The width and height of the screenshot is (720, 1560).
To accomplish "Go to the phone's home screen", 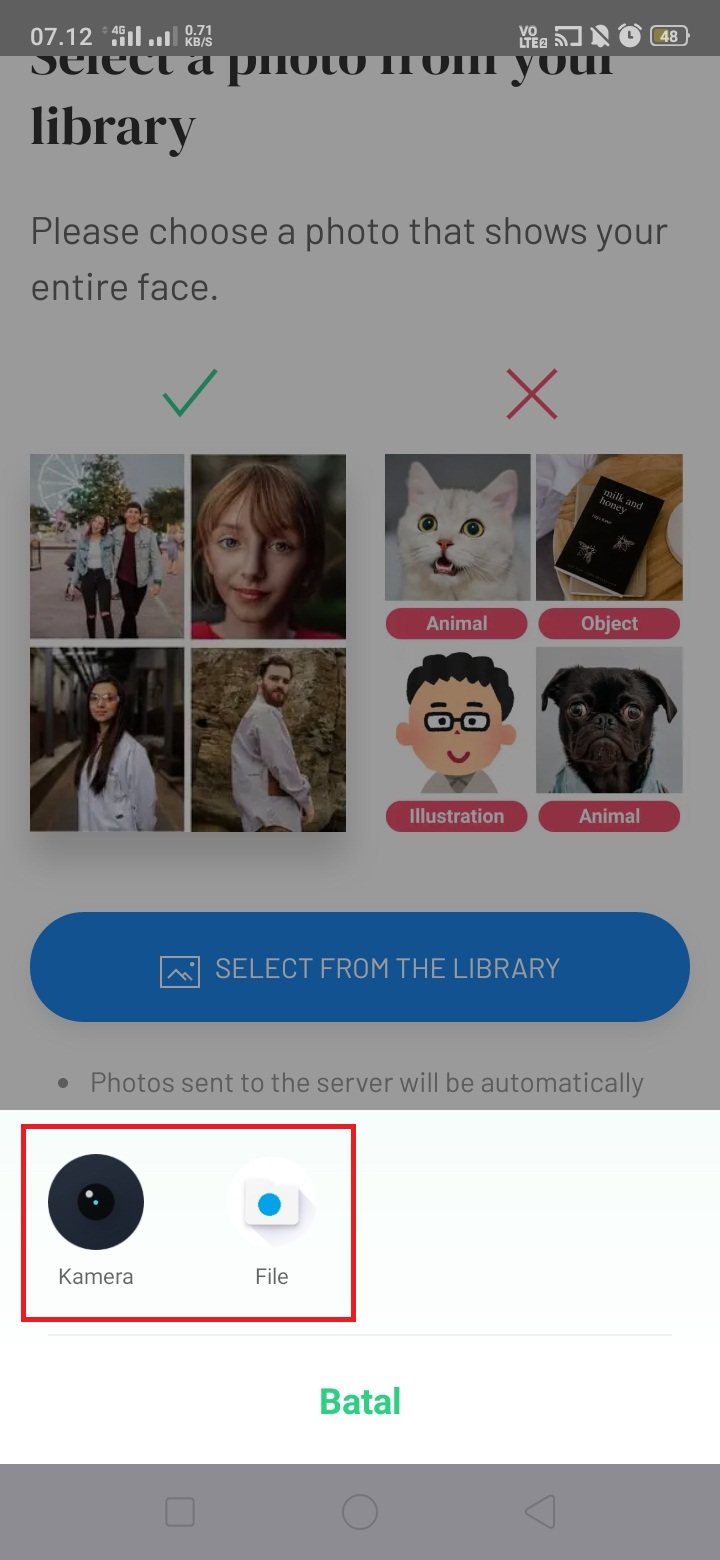I will (360, 1512).
